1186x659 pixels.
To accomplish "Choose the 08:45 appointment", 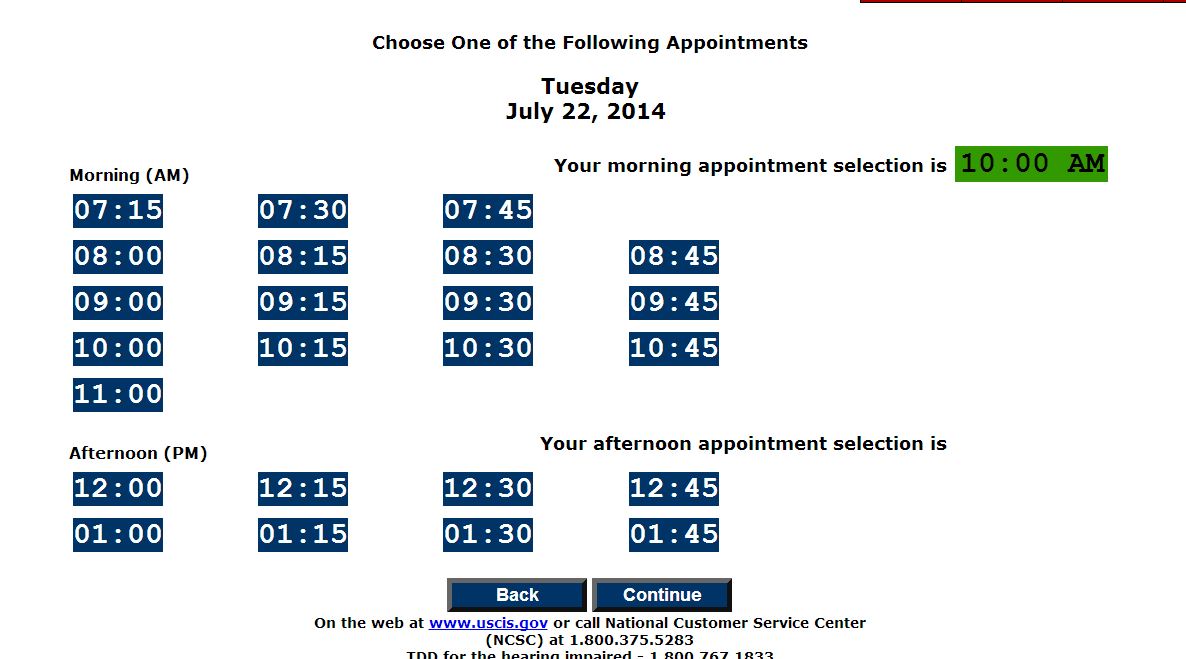I will coord(674,257).
